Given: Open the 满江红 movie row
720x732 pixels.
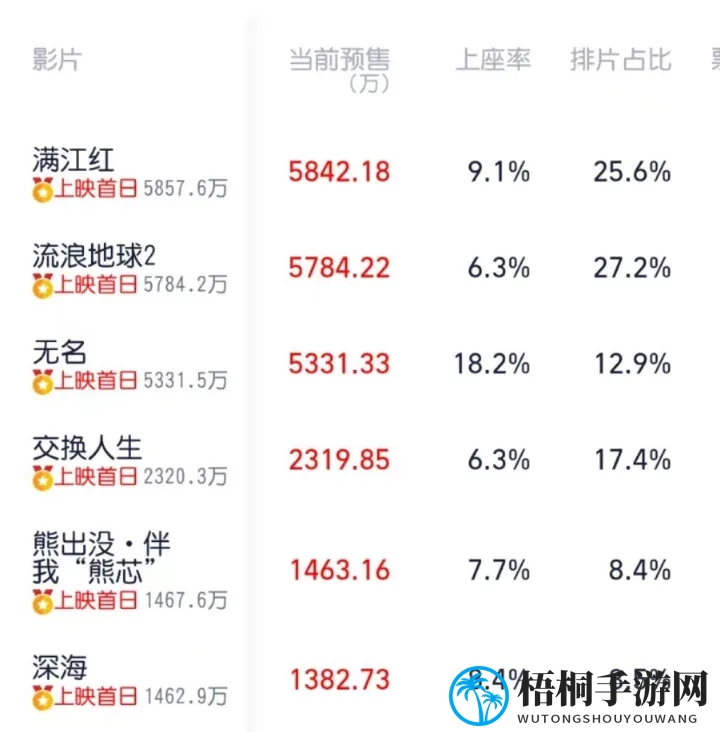Looking at the screenshot, I should (x=74, y=159).
